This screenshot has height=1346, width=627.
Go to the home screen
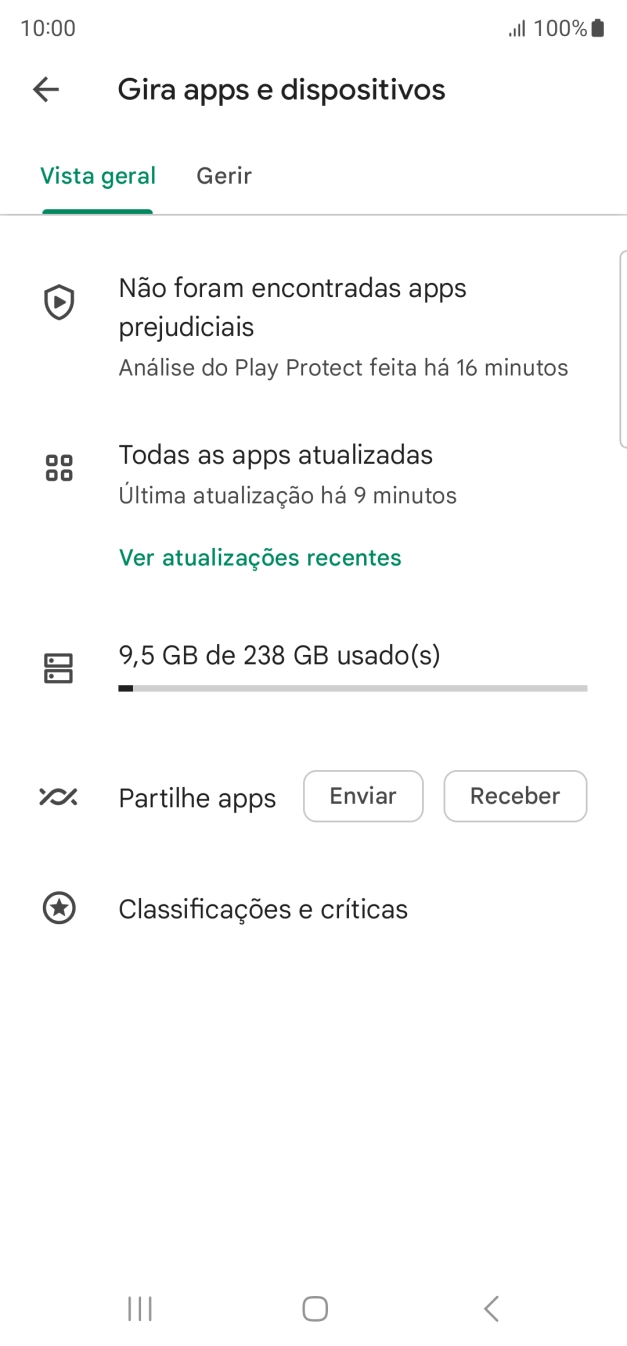315,1308
